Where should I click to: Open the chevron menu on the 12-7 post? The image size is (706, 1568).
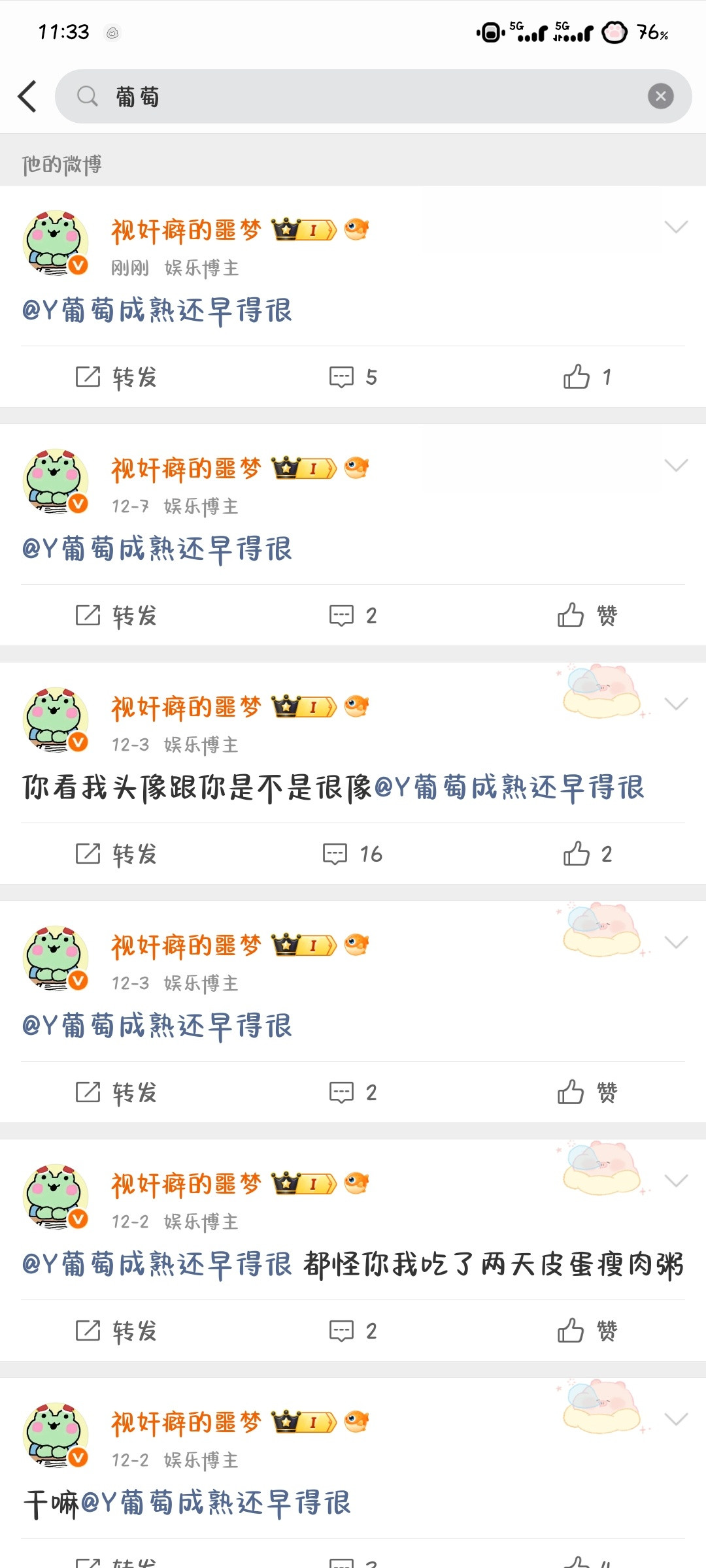[x=677, y=464]
